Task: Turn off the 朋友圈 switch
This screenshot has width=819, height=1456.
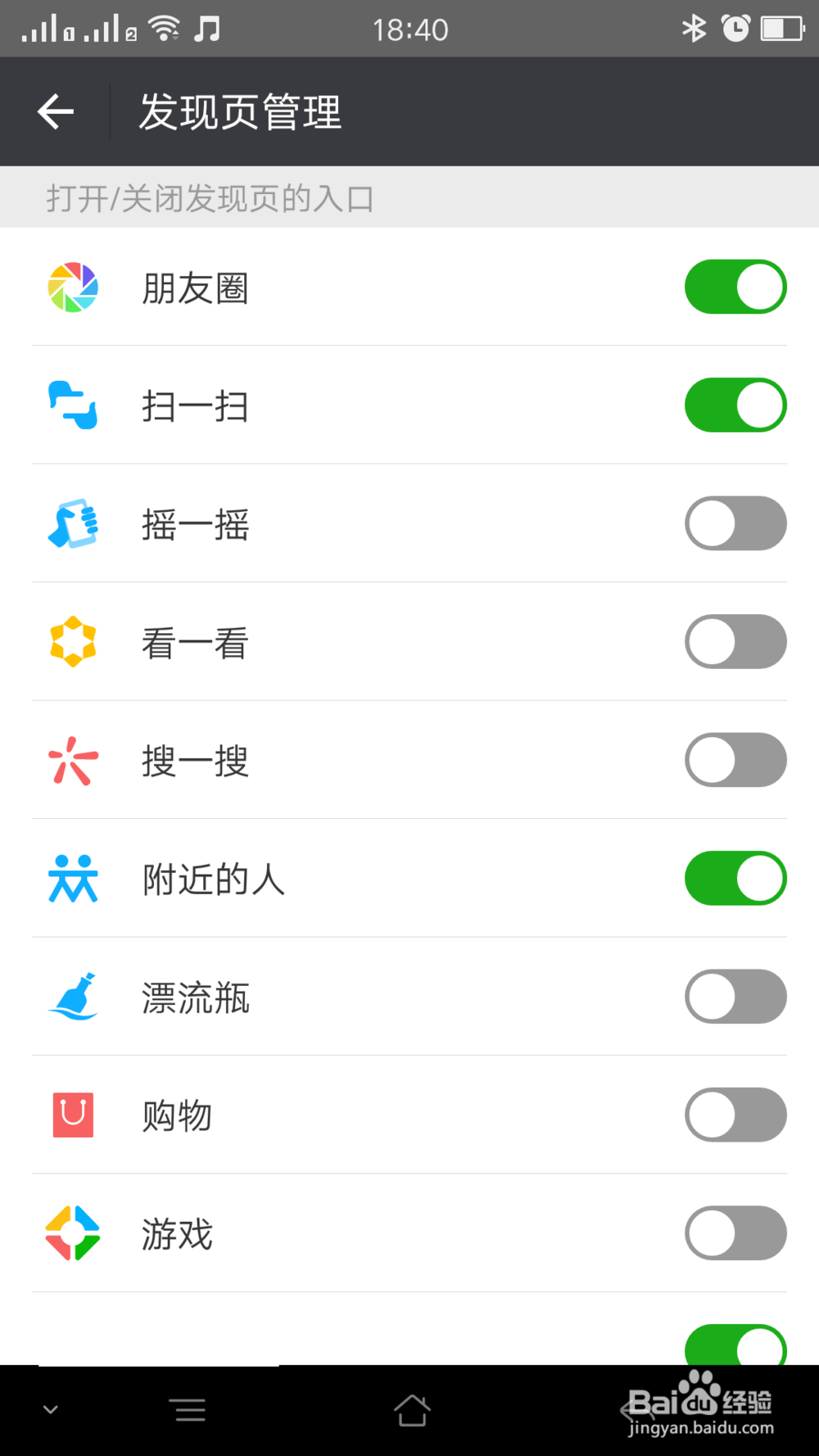Action: (x=735, y=287)
